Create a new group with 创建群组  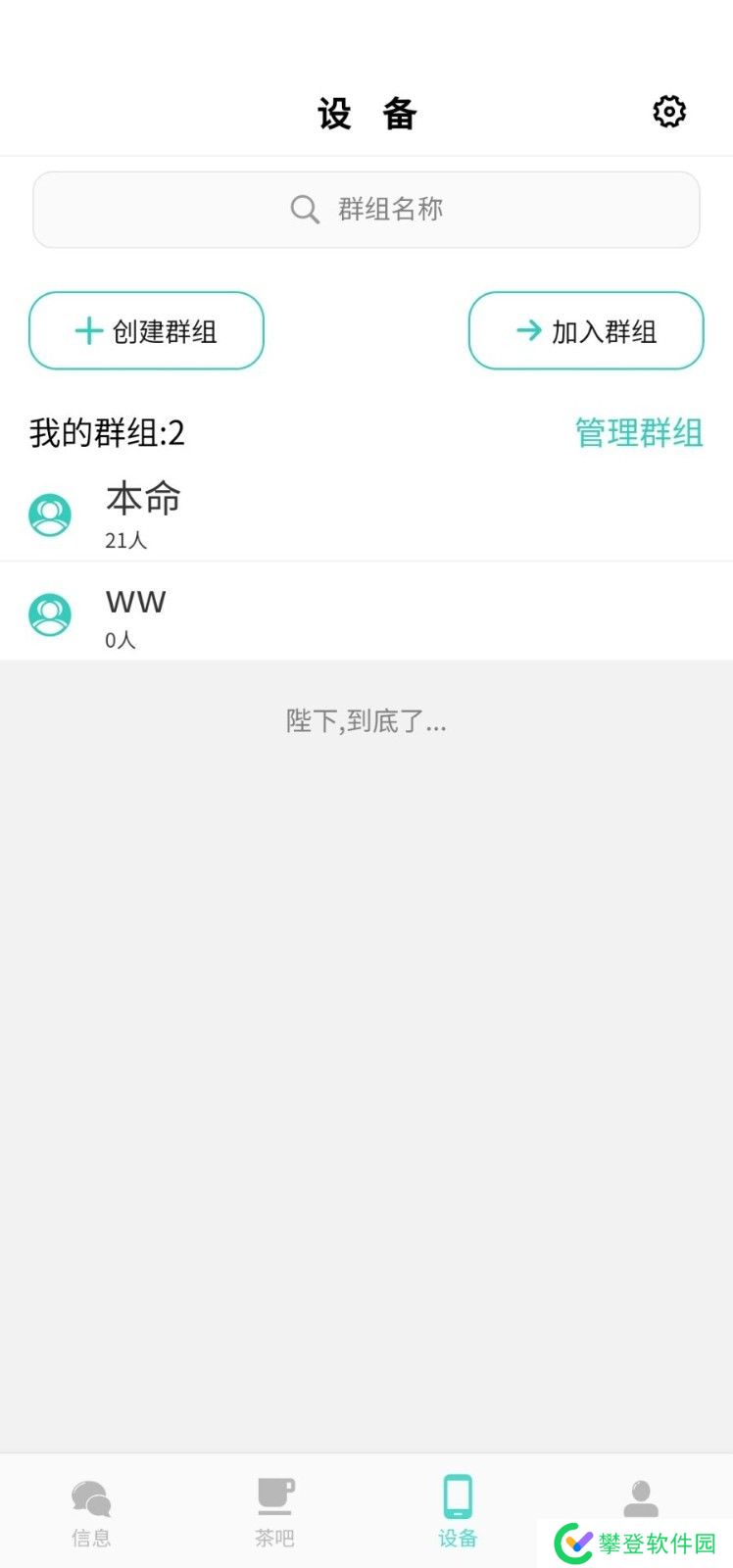(147, 331)
